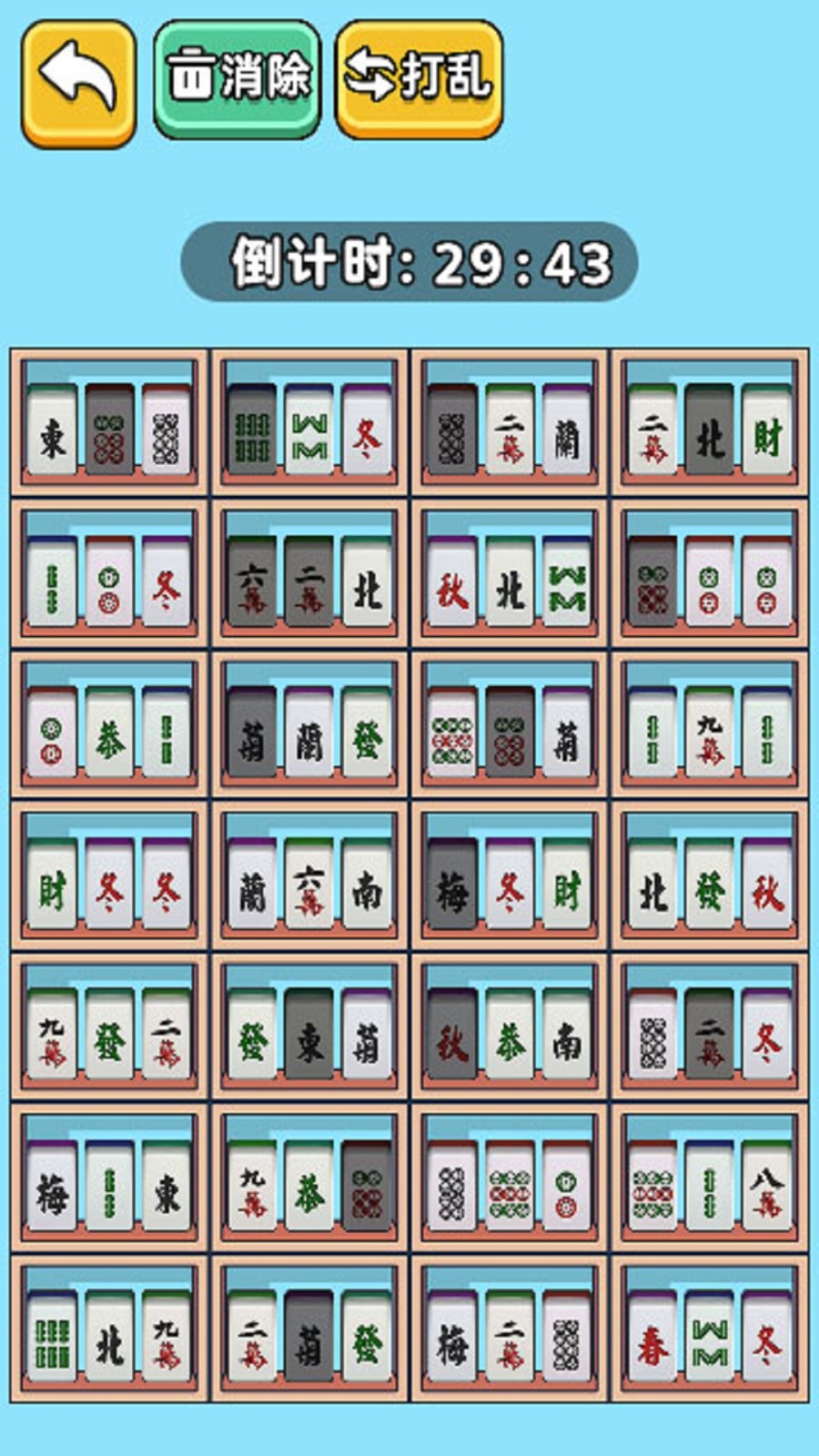Shuffle tiles with the 打乱 button
This screenshot has width=819, height=1456.
(x=420, y=79)
